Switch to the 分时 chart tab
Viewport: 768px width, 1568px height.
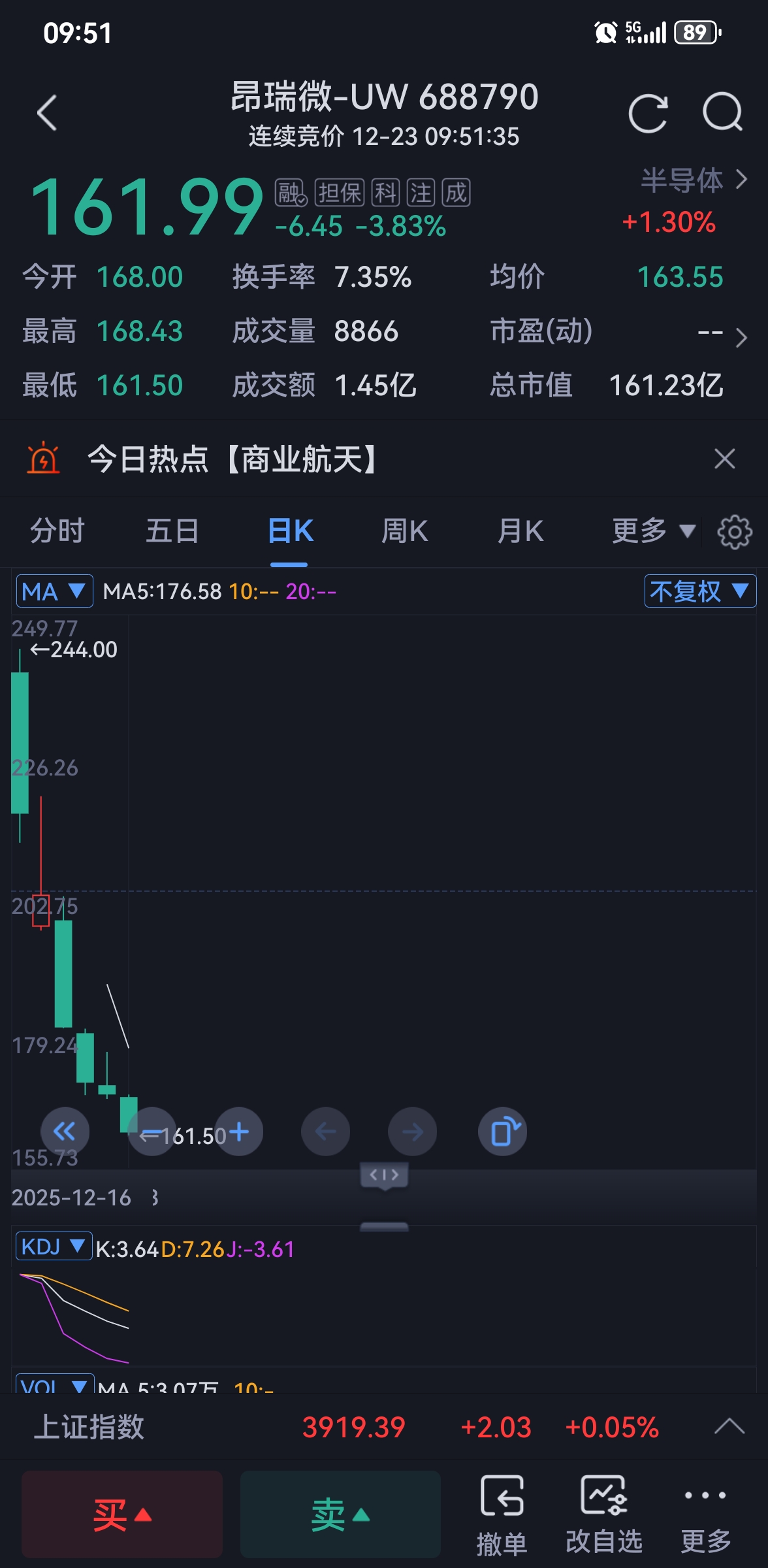pos(57,531)
